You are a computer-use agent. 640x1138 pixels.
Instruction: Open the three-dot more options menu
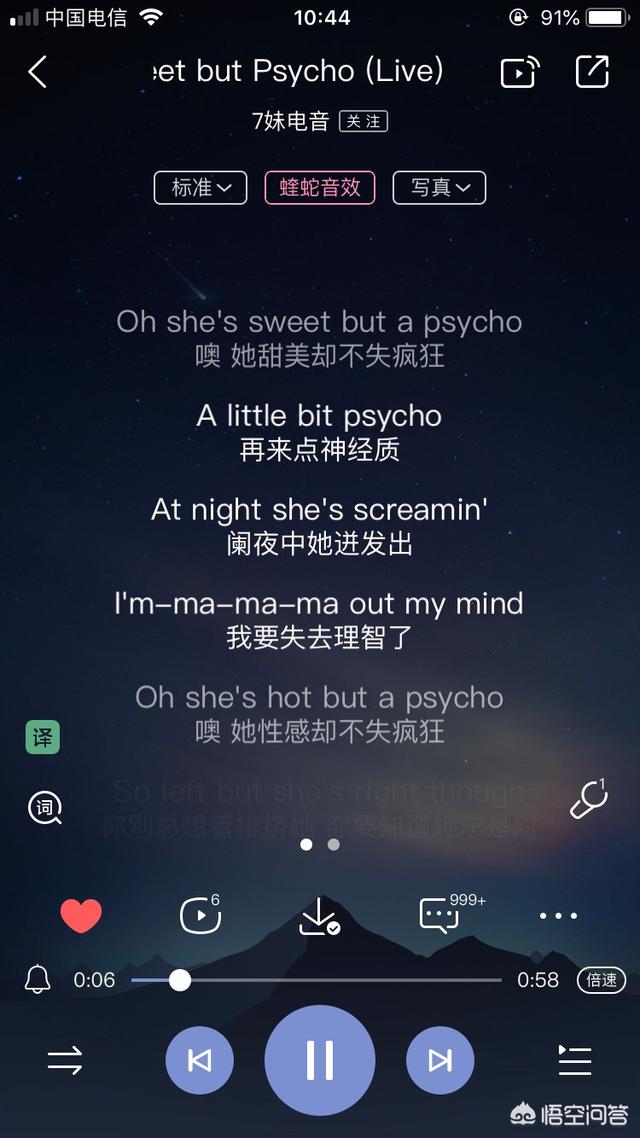point(558,915)
